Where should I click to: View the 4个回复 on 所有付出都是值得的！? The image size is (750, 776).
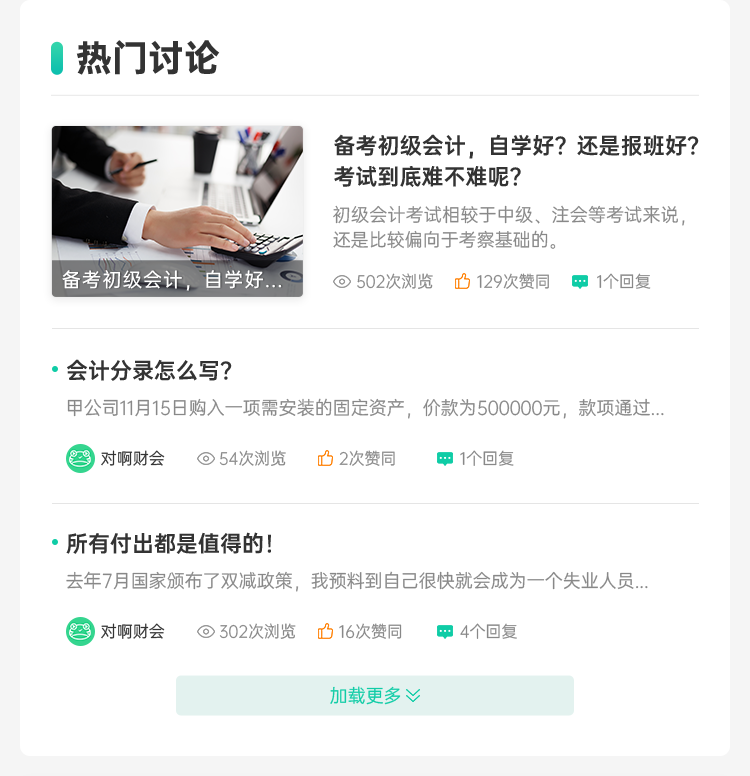(445, 632)
